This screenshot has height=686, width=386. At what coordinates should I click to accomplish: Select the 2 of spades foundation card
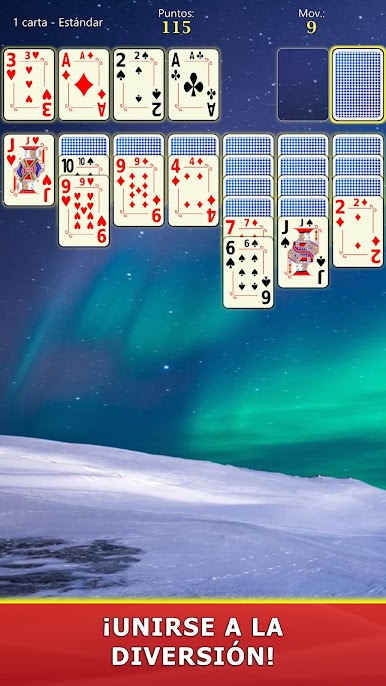[139, 84]
